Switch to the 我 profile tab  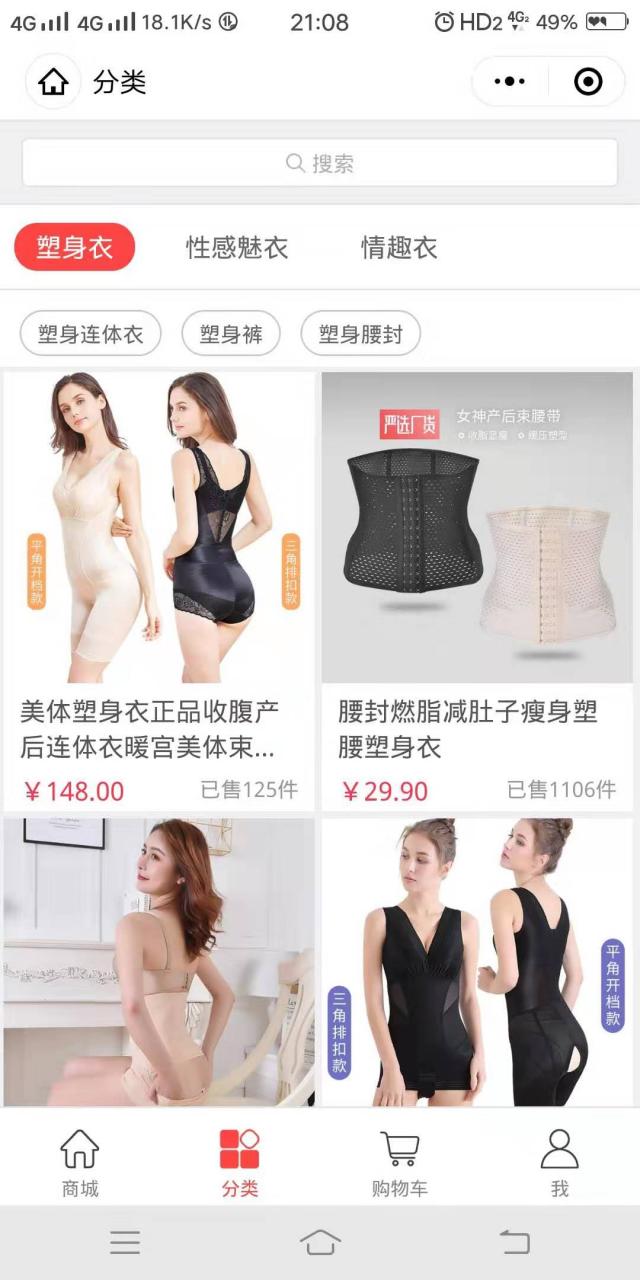pos(560,1163)
